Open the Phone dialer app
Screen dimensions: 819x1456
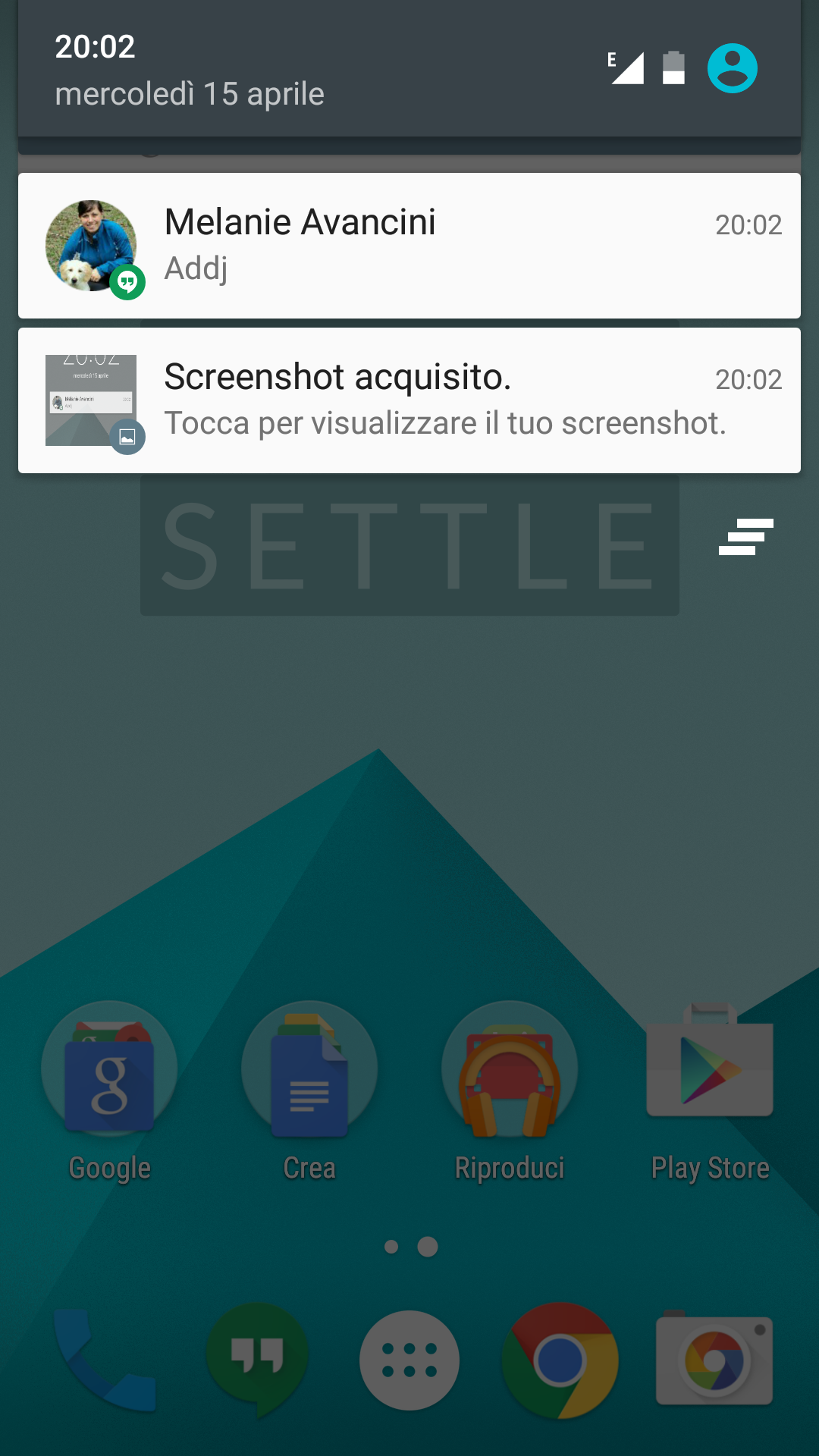105,1360
